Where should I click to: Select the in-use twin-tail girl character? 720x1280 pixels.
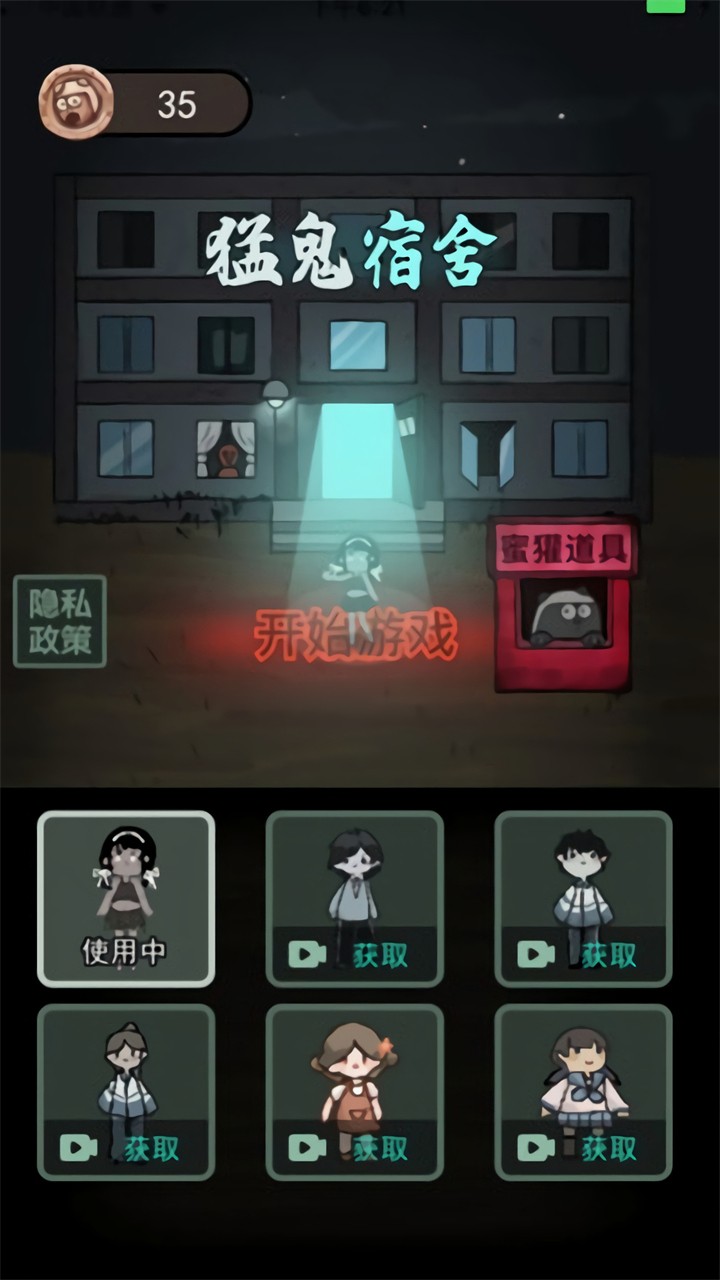click(126, 898)
